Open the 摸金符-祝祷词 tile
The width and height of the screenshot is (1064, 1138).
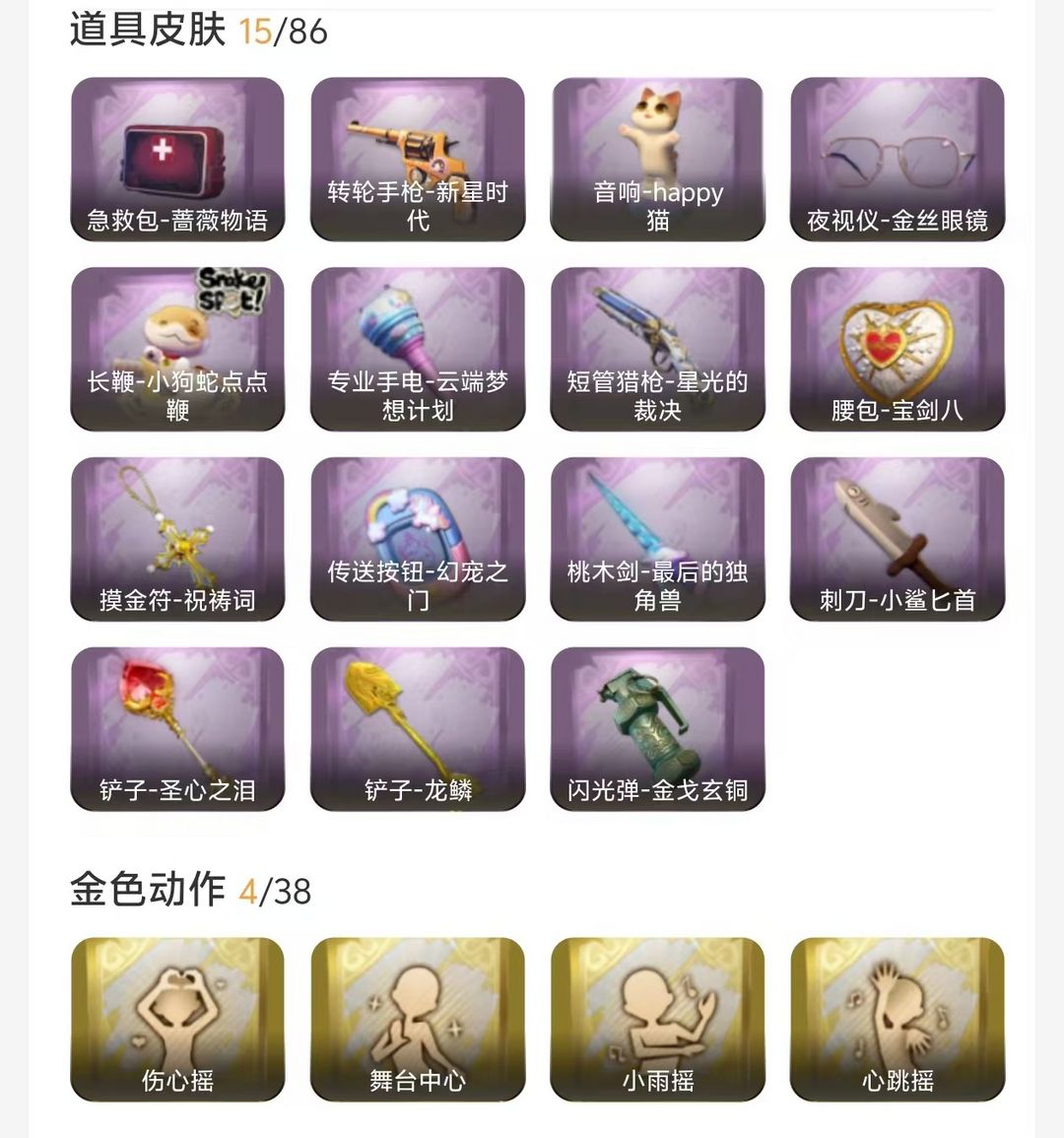177,539
